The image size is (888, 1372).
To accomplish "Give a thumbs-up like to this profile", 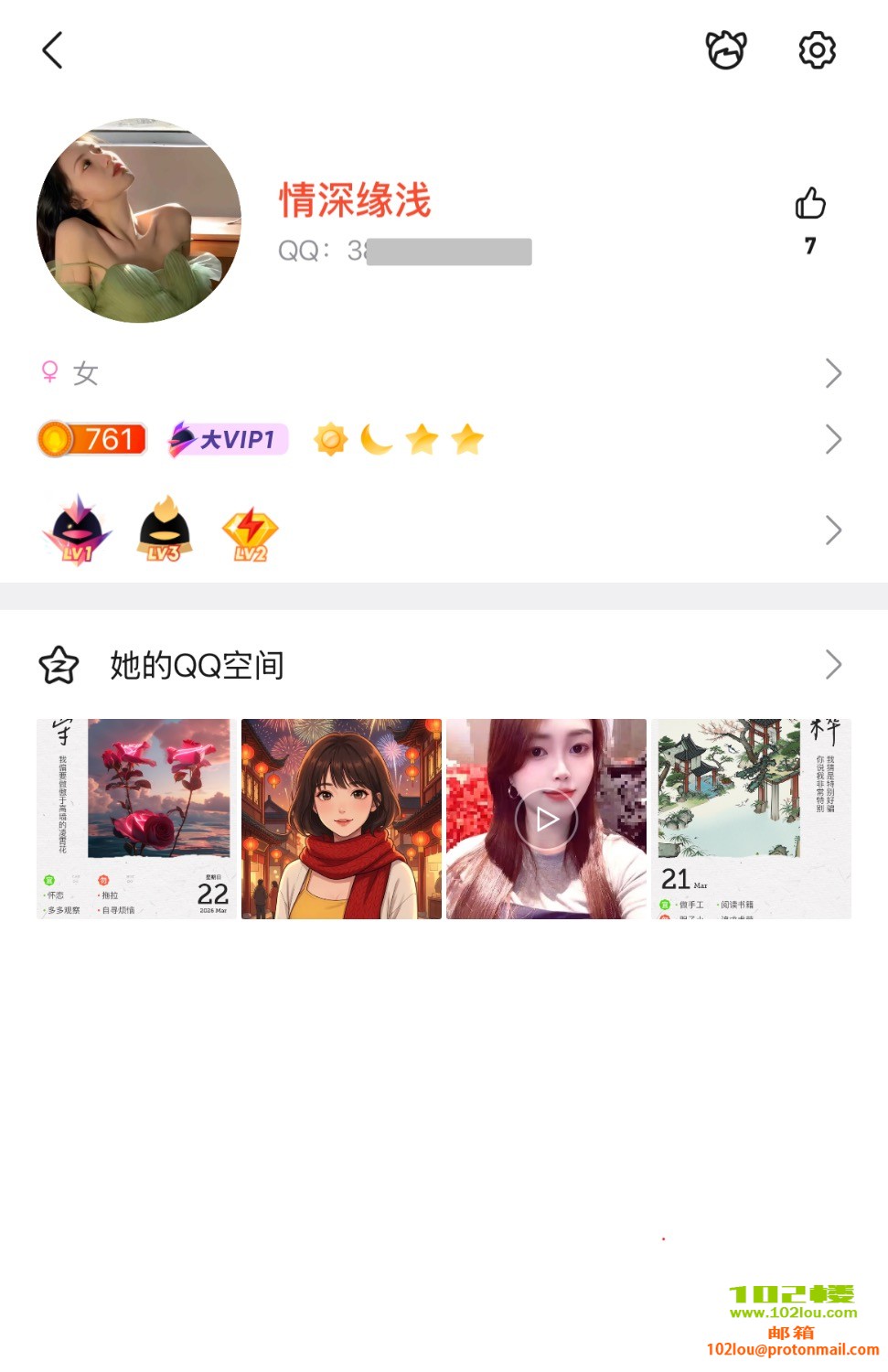I will pyautogui.click(x=810, y=204).
